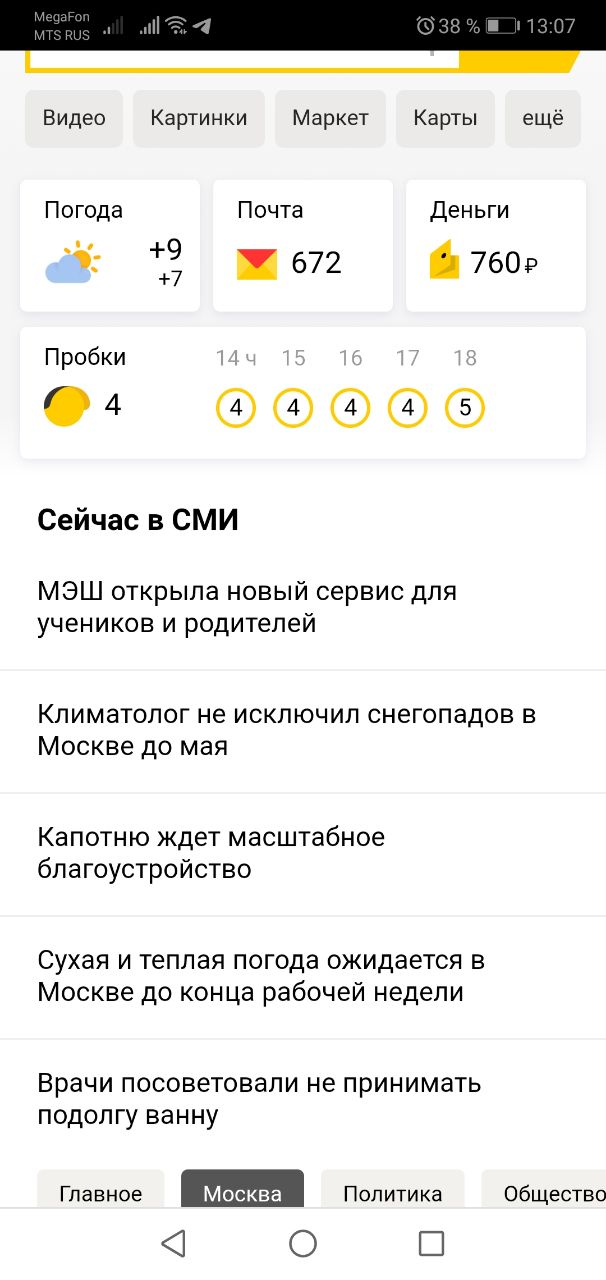Open article about снегопады в Москве
This screenshot has height=1280, width=606.
pyautogui.click(x=287, y=730)
